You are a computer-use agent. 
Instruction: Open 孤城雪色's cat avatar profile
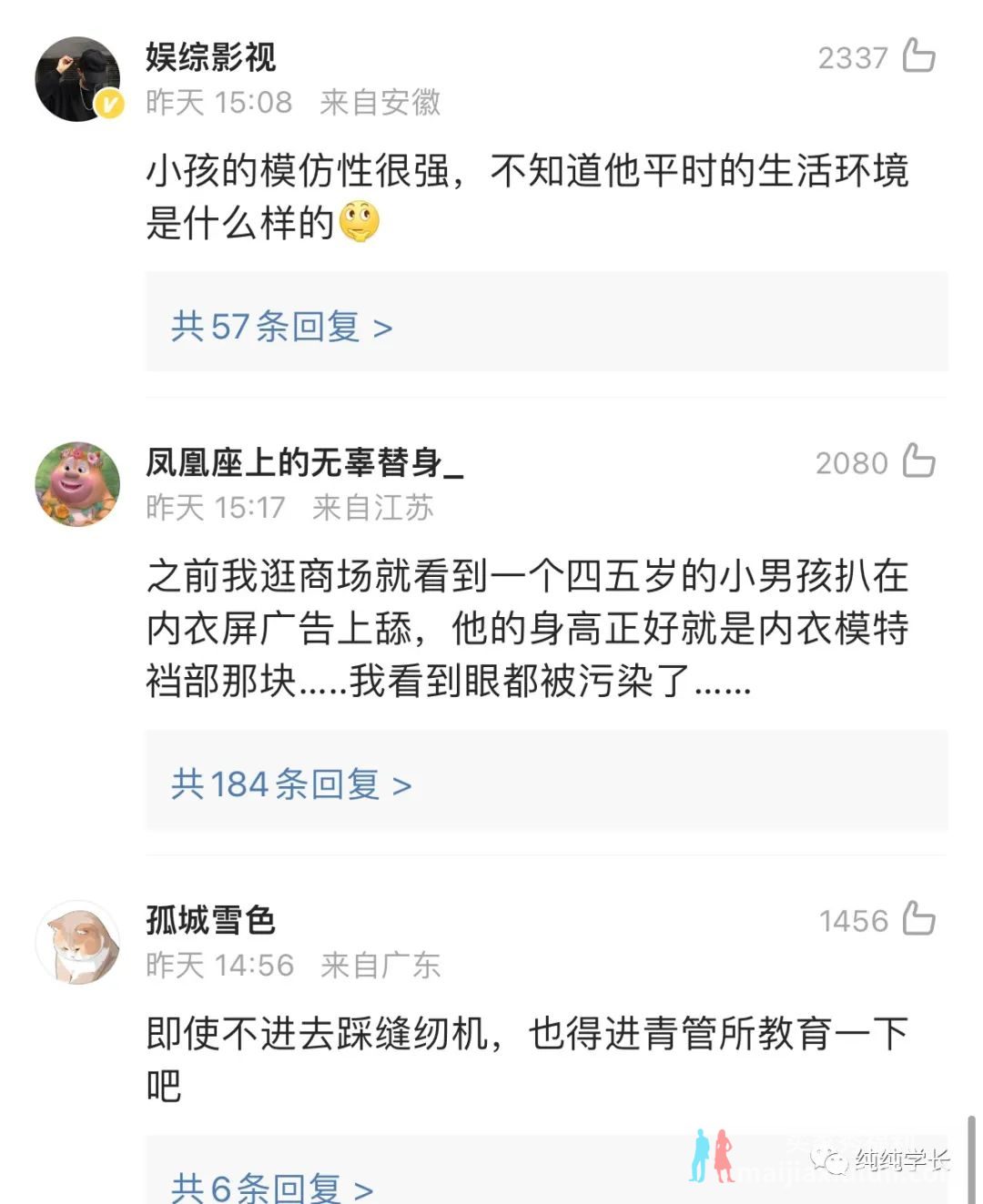coord(77,943)
